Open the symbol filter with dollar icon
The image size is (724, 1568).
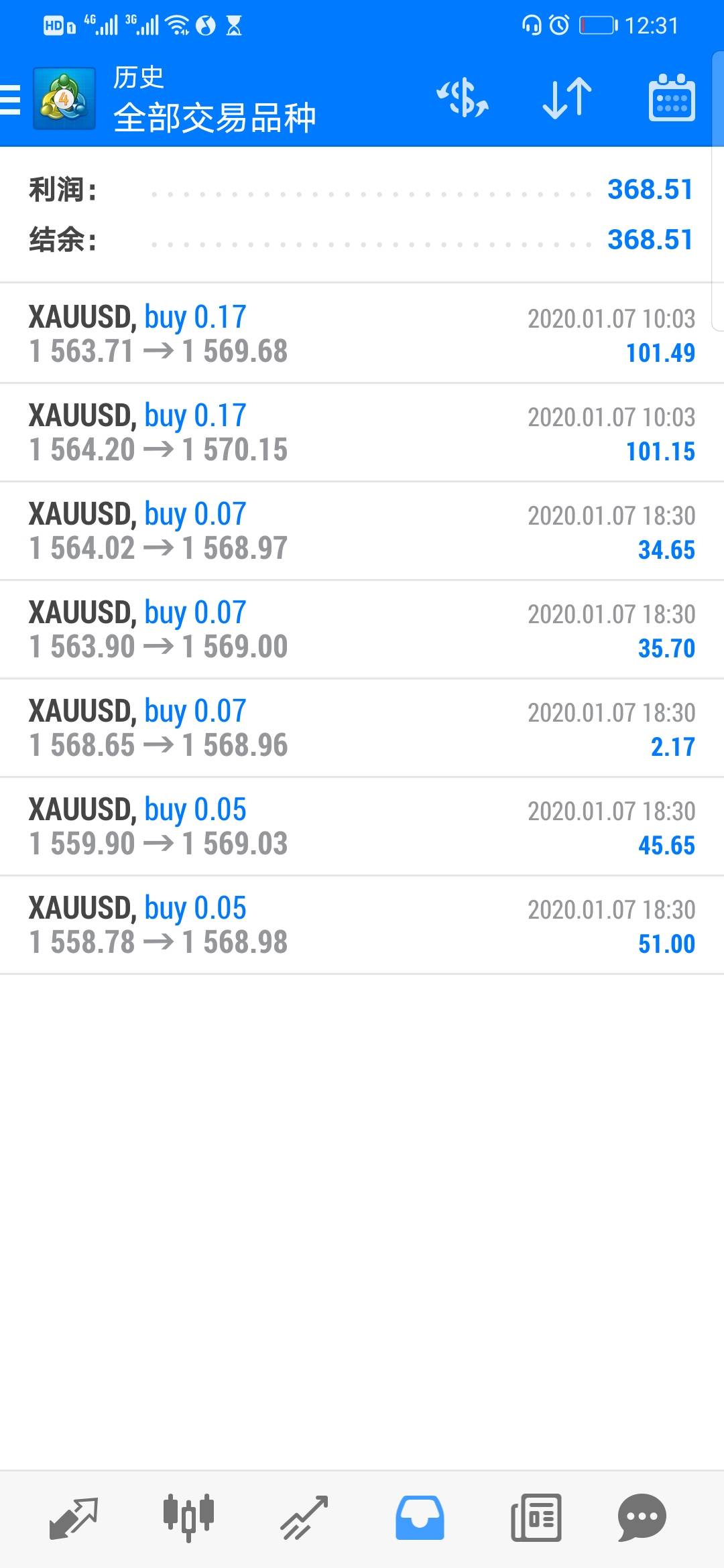(x=462, y=99)
